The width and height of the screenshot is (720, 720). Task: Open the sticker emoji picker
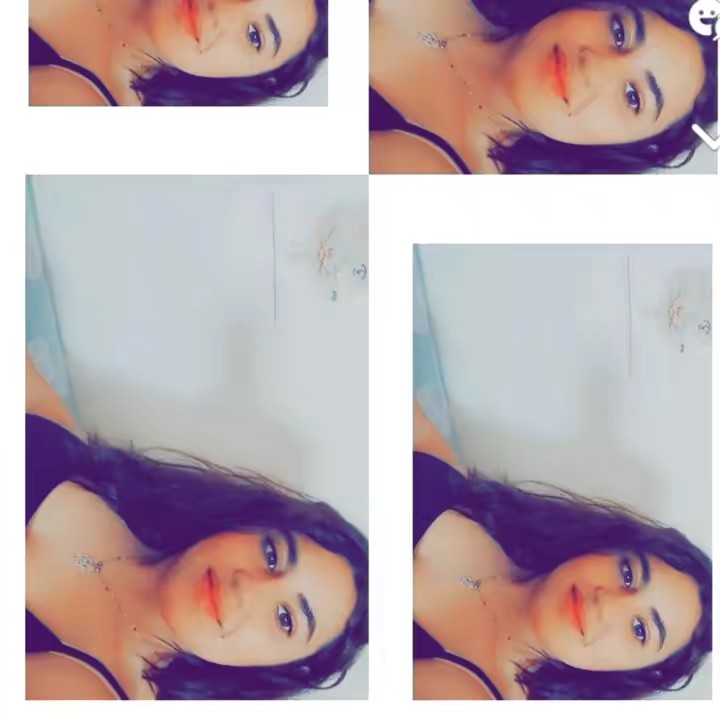[706, 17]
